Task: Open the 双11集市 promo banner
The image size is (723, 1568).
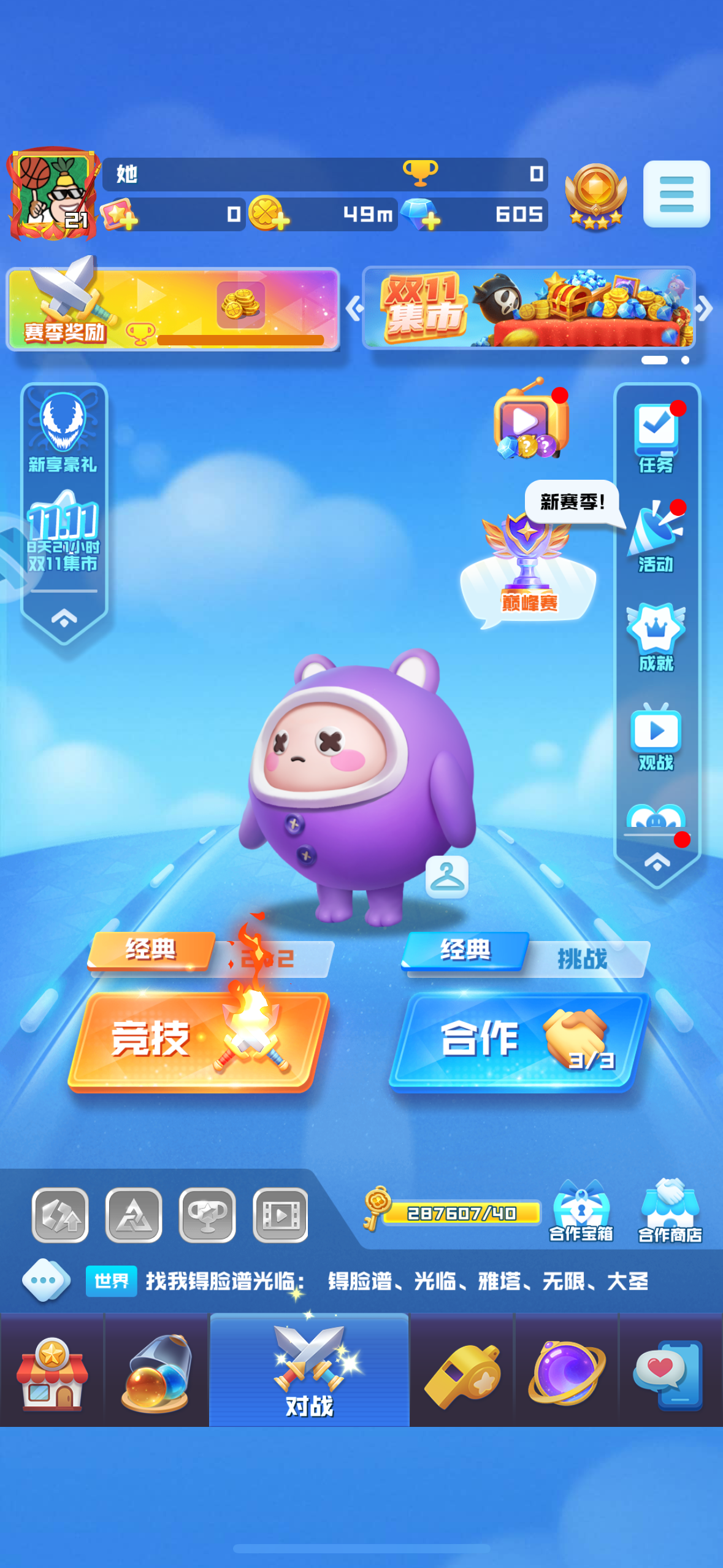Action: click(529, 307)
